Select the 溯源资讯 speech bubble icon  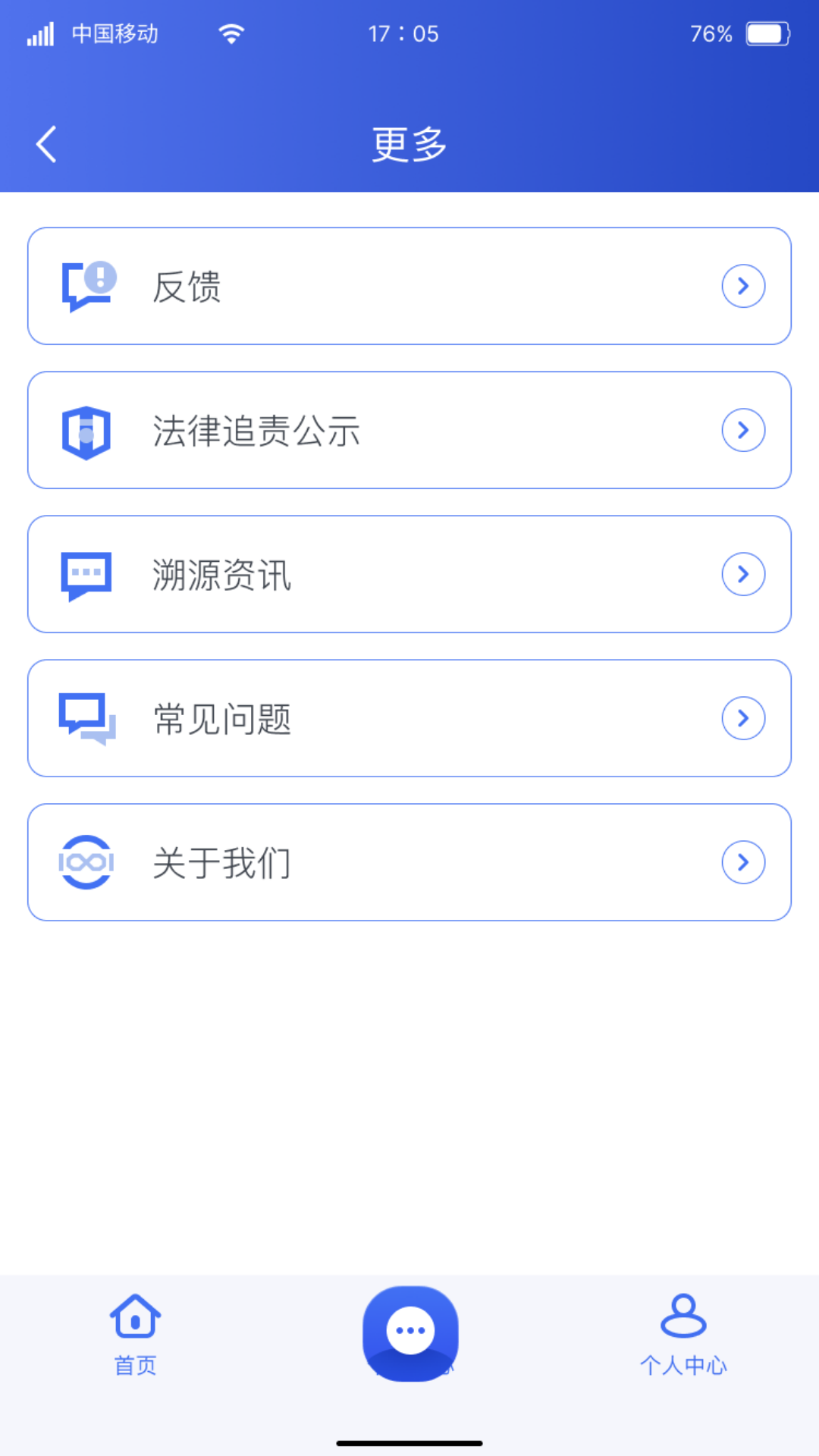[x=86, y=574]
